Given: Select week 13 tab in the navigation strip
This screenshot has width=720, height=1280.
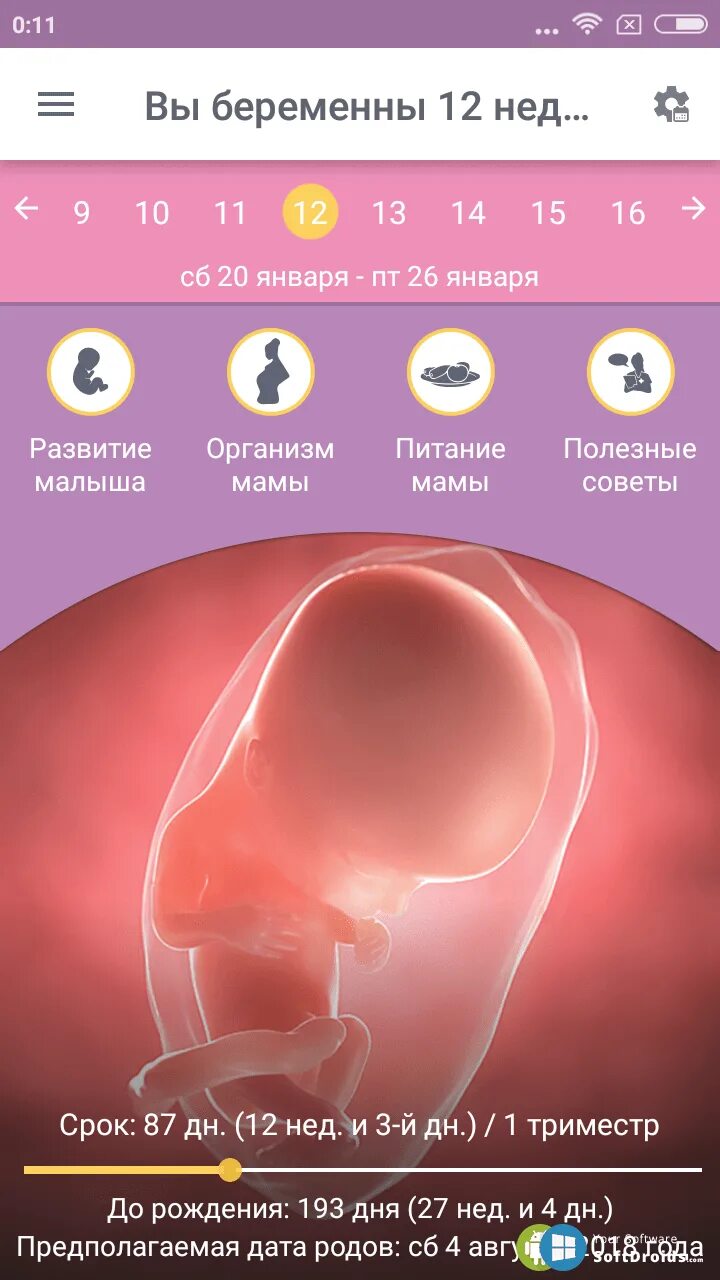Looking at the screenshot, I should click(390, 213).
